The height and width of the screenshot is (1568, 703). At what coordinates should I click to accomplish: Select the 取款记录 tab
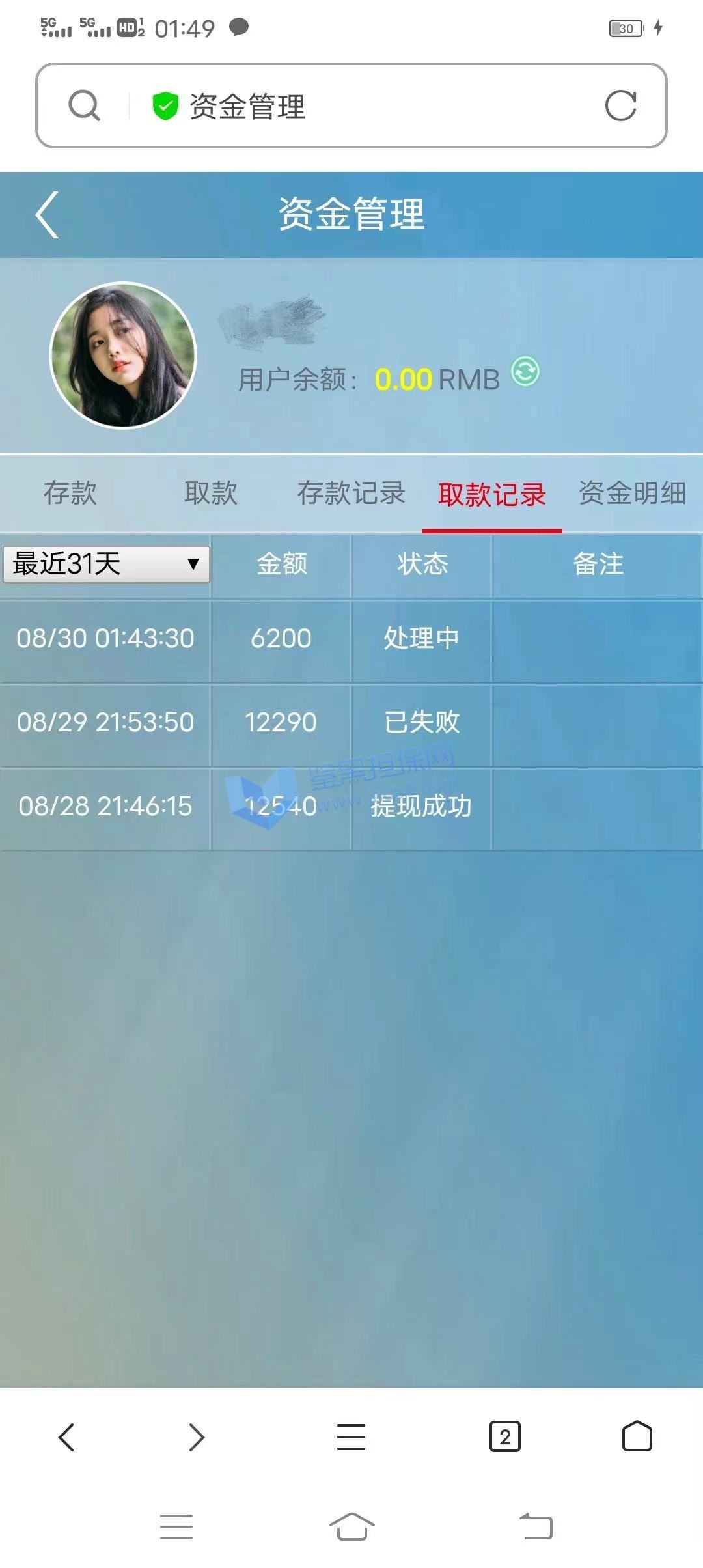click(x=492, y=494)
